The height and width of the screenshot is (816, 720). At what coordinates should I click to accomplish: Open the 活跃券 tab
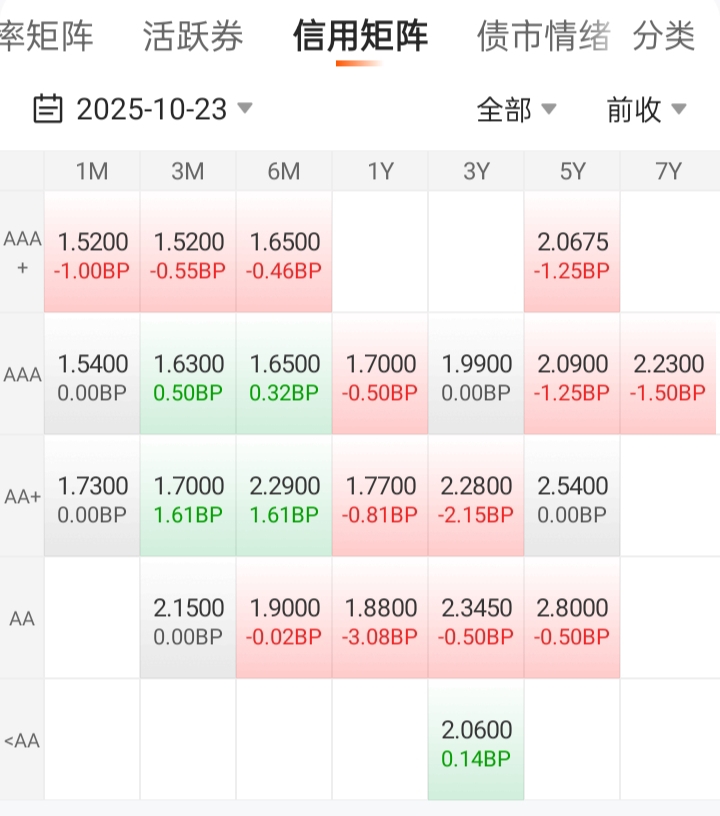[x=193, y=37]
